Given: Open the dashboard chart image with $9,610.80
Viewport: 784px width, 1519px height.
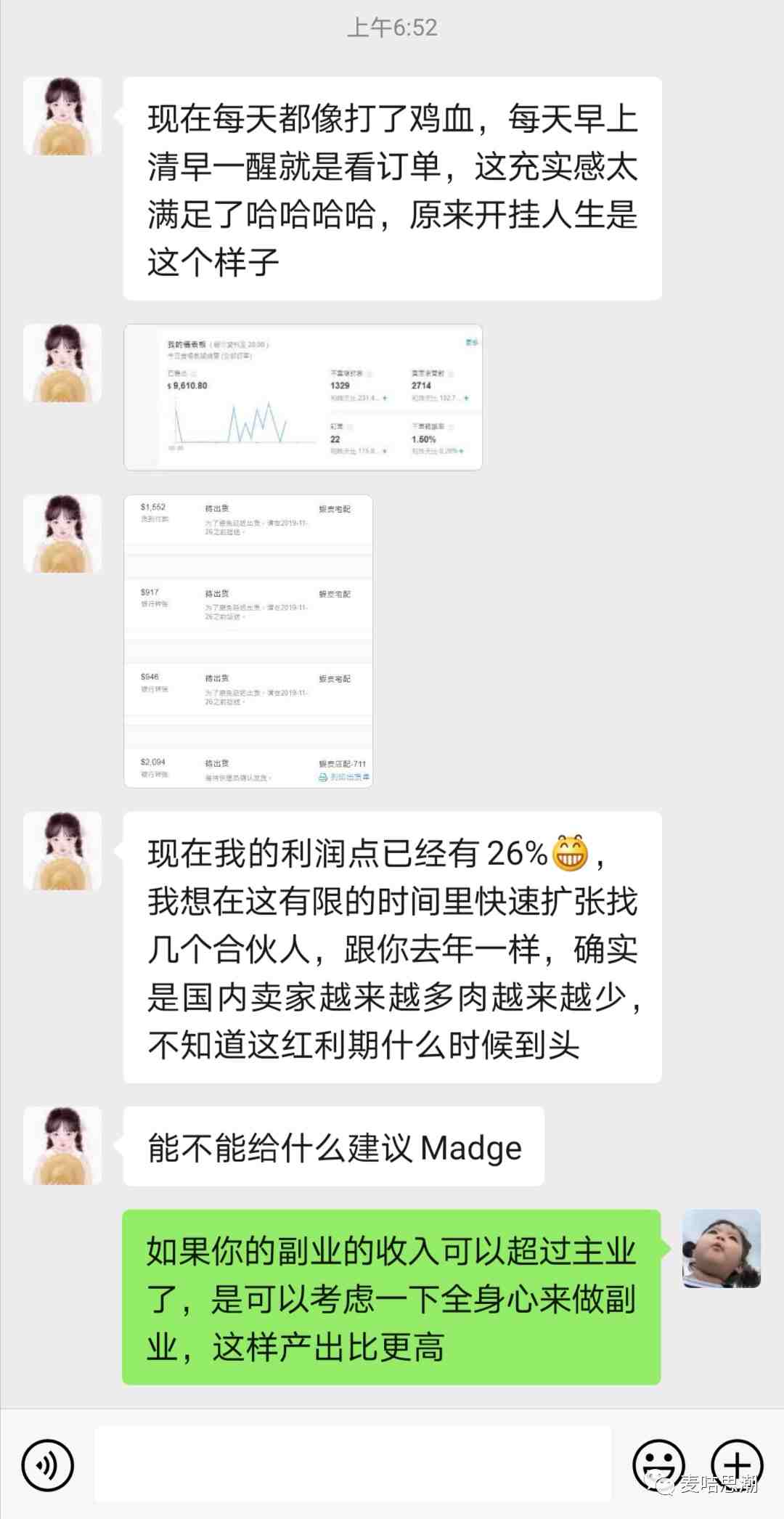Looking at the screenshot, I should (x=303, y=397).
